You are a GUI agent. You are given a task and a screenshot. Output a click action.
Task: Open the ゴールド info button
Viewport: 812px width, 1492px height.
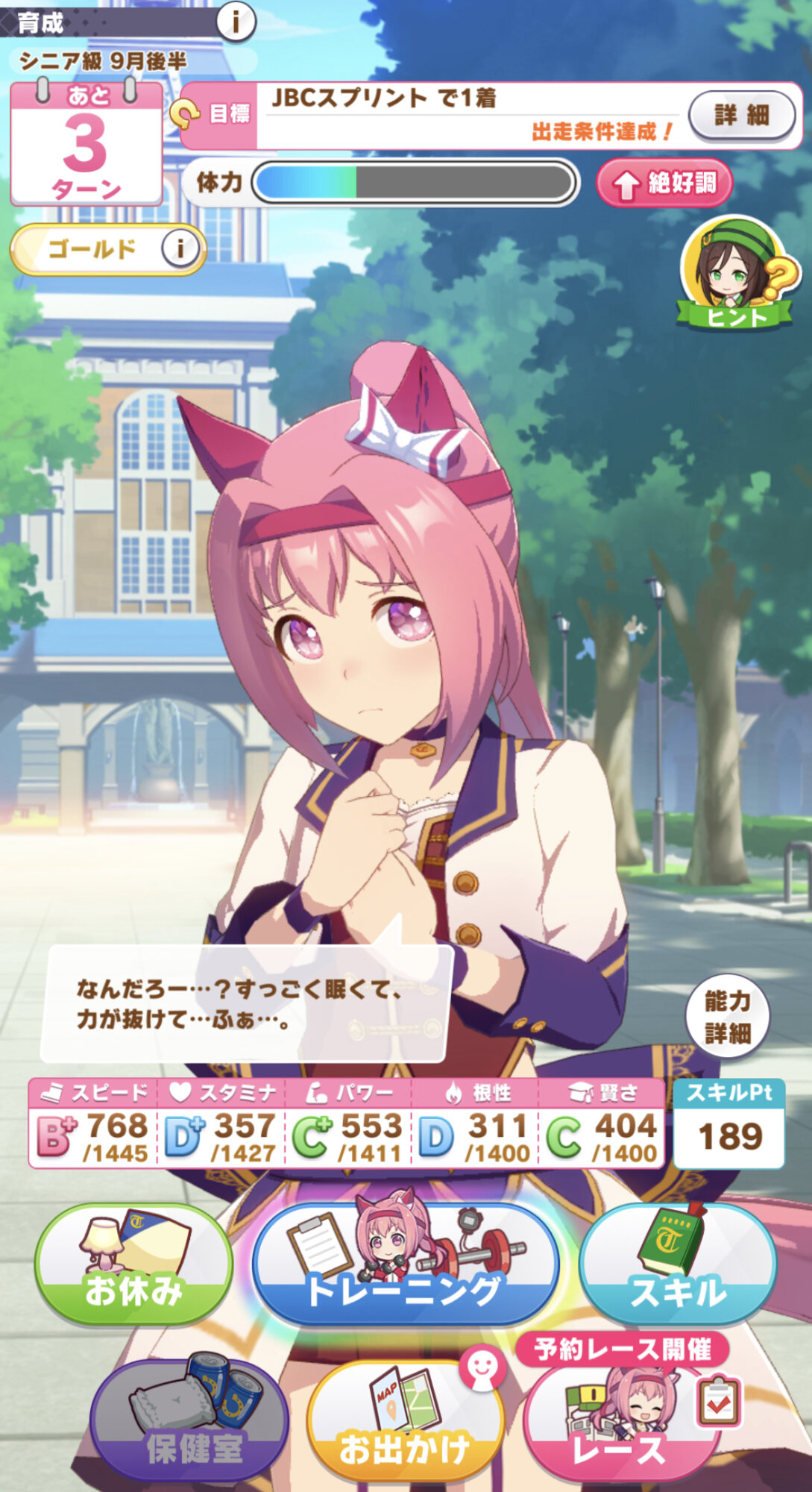point(180,248)
